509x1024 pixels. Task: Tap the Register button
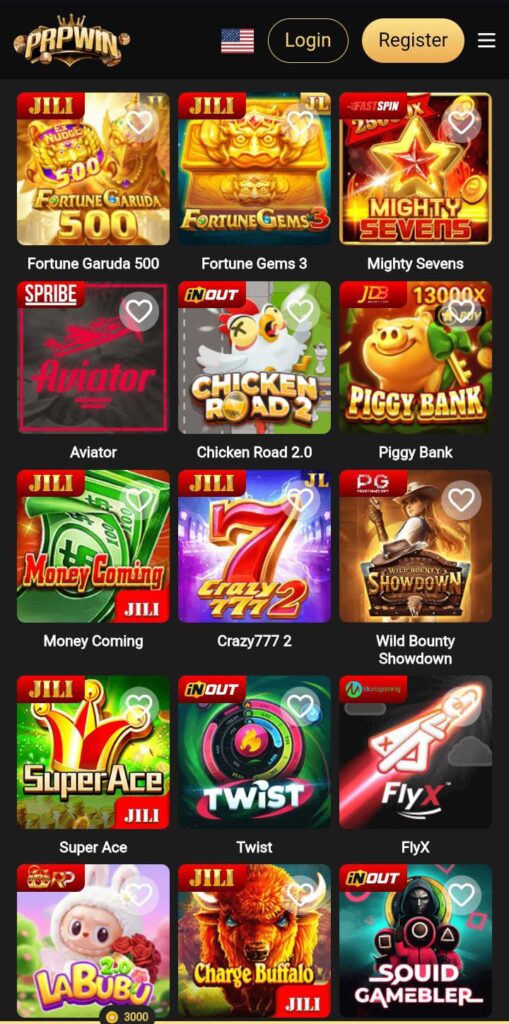[x=413, y=40]
